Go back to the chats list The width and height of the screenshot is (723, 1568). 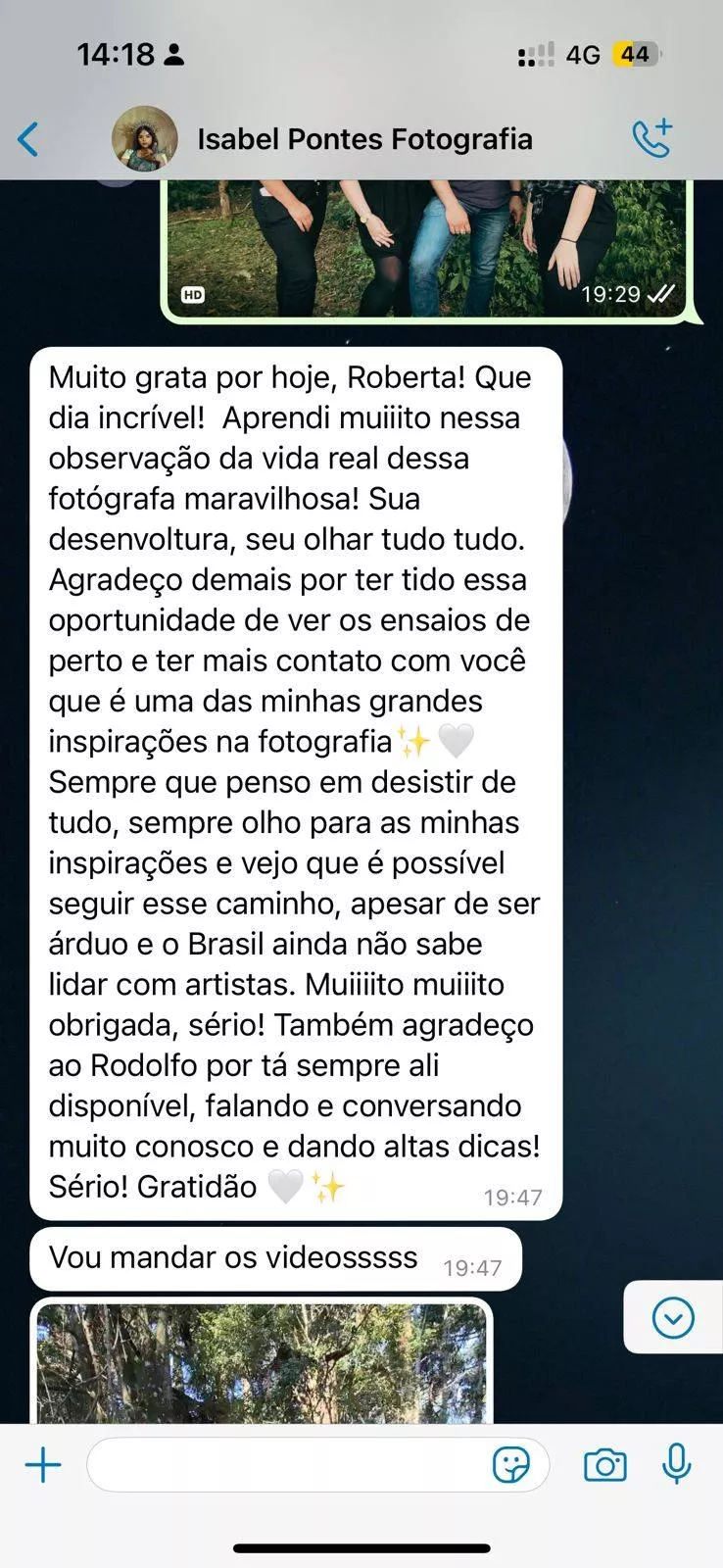(29, 139)
